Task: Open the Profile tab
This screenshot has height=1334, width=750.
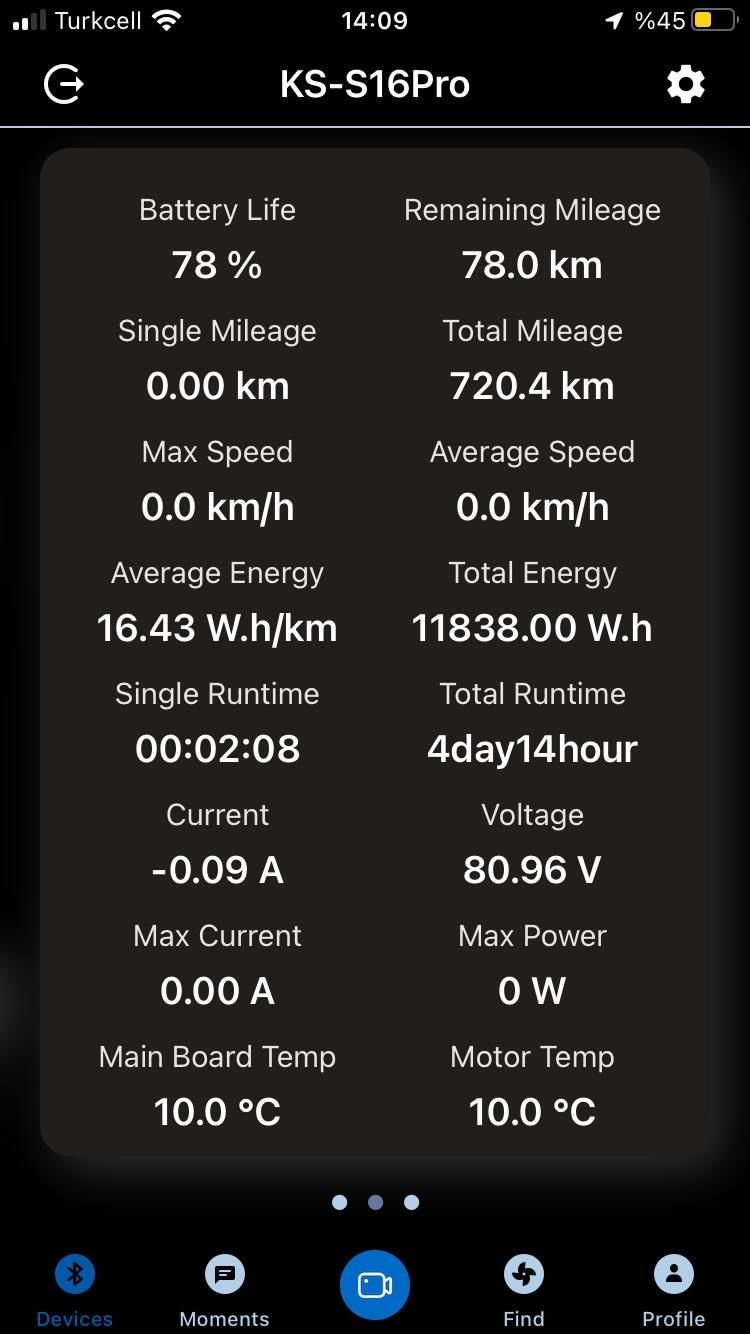Action: 674,1291
